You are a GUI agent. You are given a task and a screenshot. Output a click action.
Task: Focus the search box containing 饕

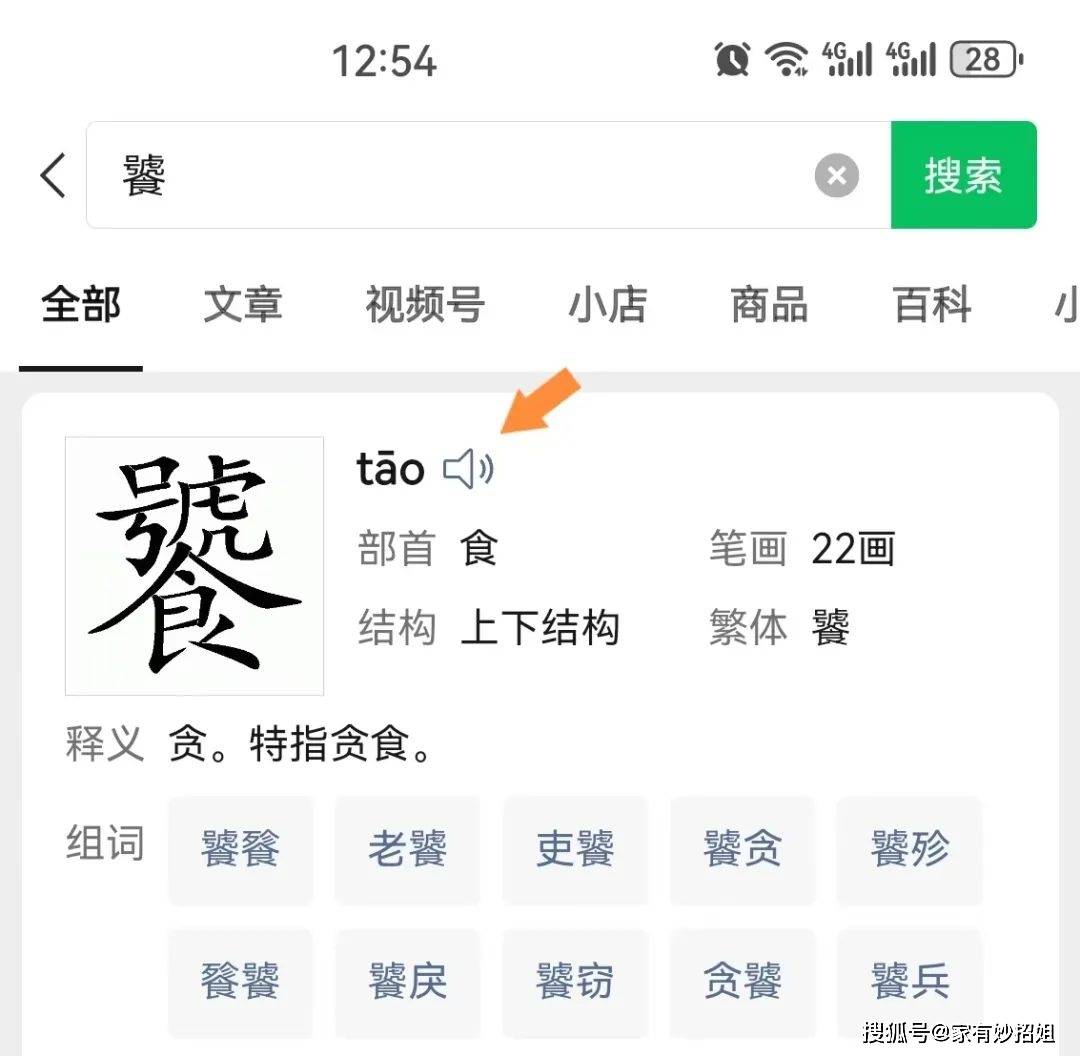[x=450, y=176]
